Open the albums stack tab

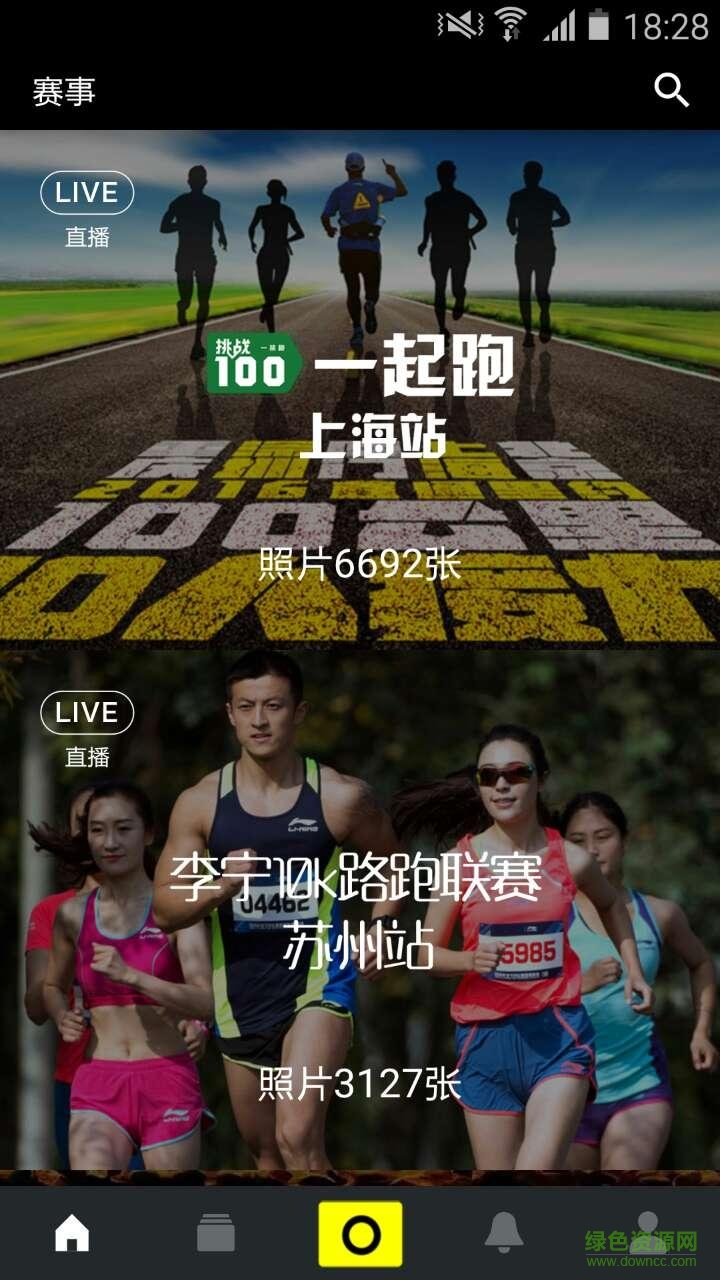[x=216, y=1234]
